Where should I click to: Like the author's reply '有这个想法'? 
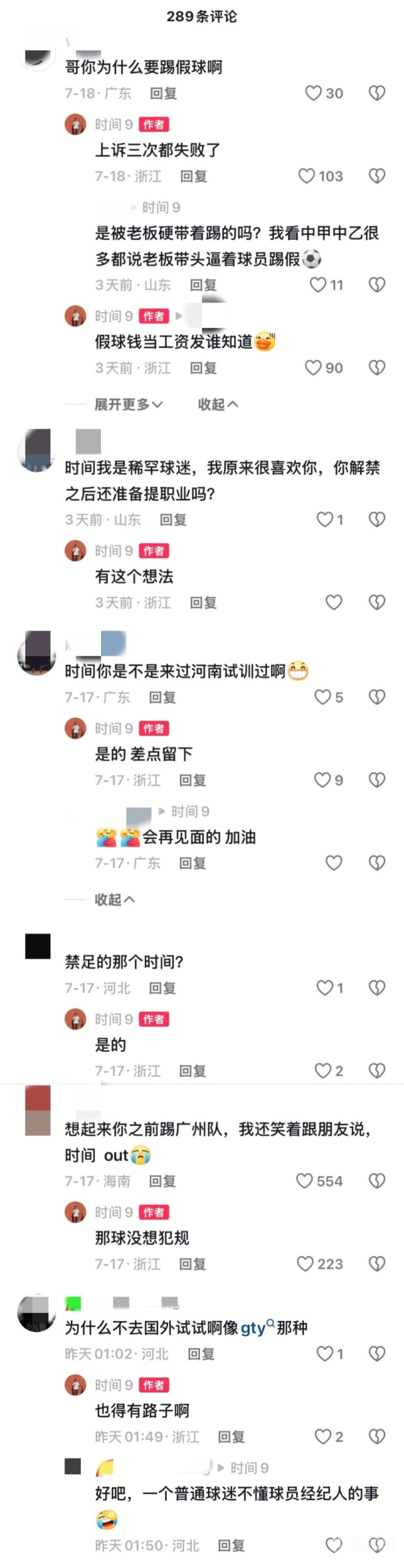tap(333, 603)
